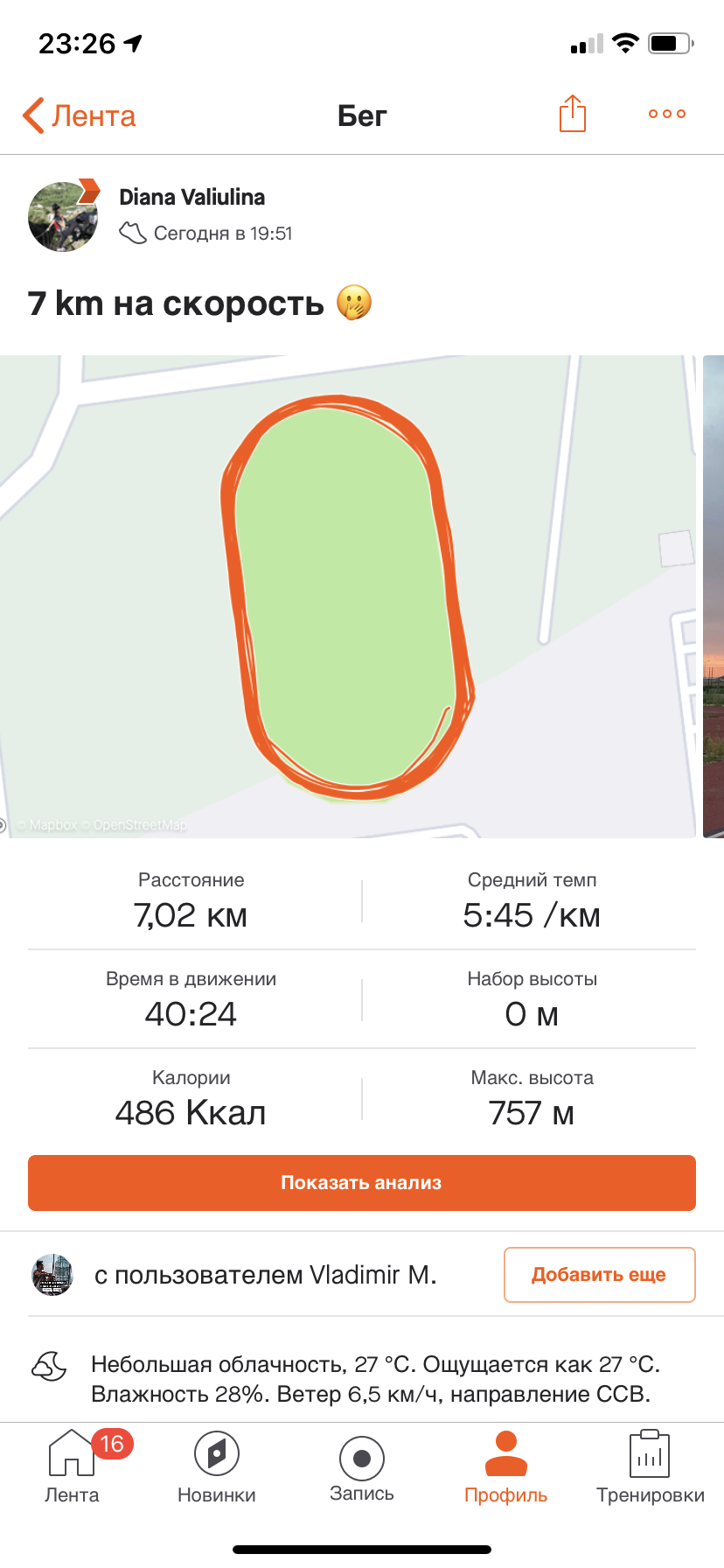724x1568 pixels.
Task: Tap the Показать анализ button
Action: click(362, 1183)
